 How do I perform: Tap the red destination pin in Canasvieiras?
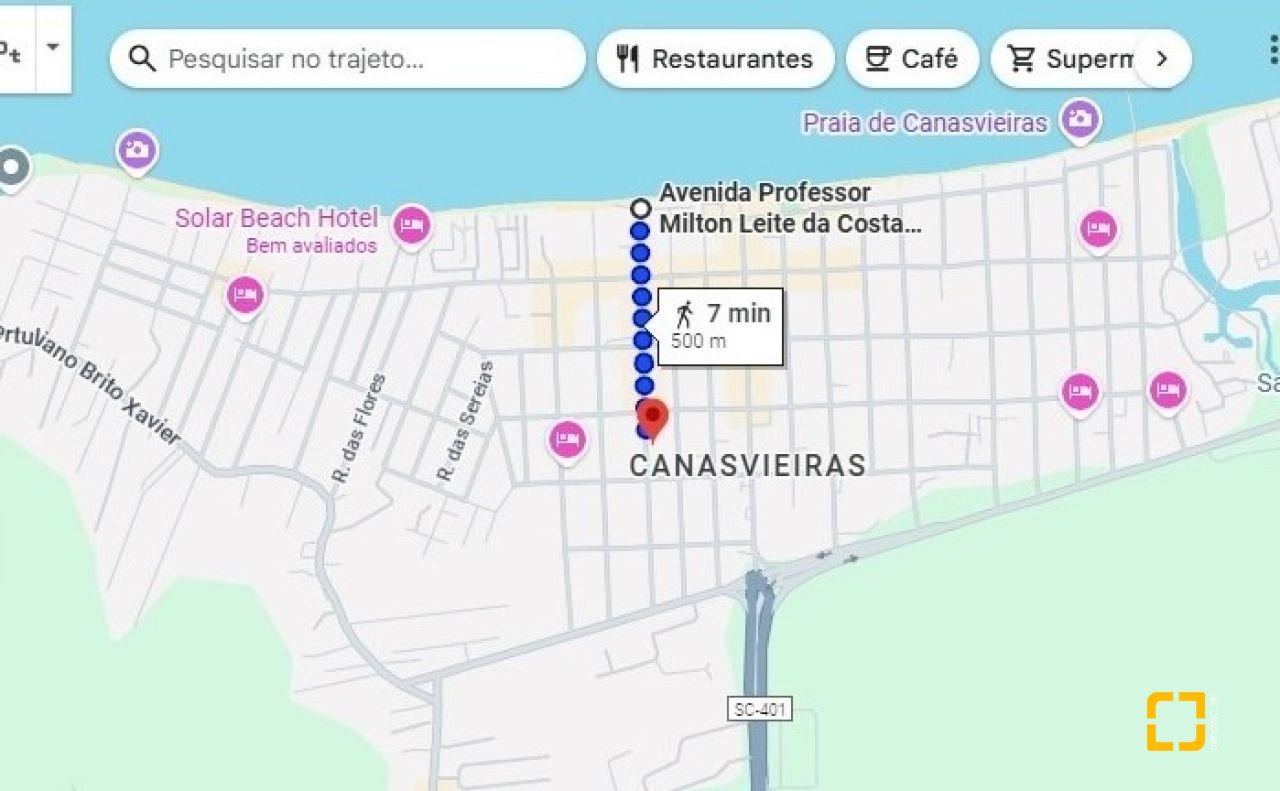[x=652, y=417]
